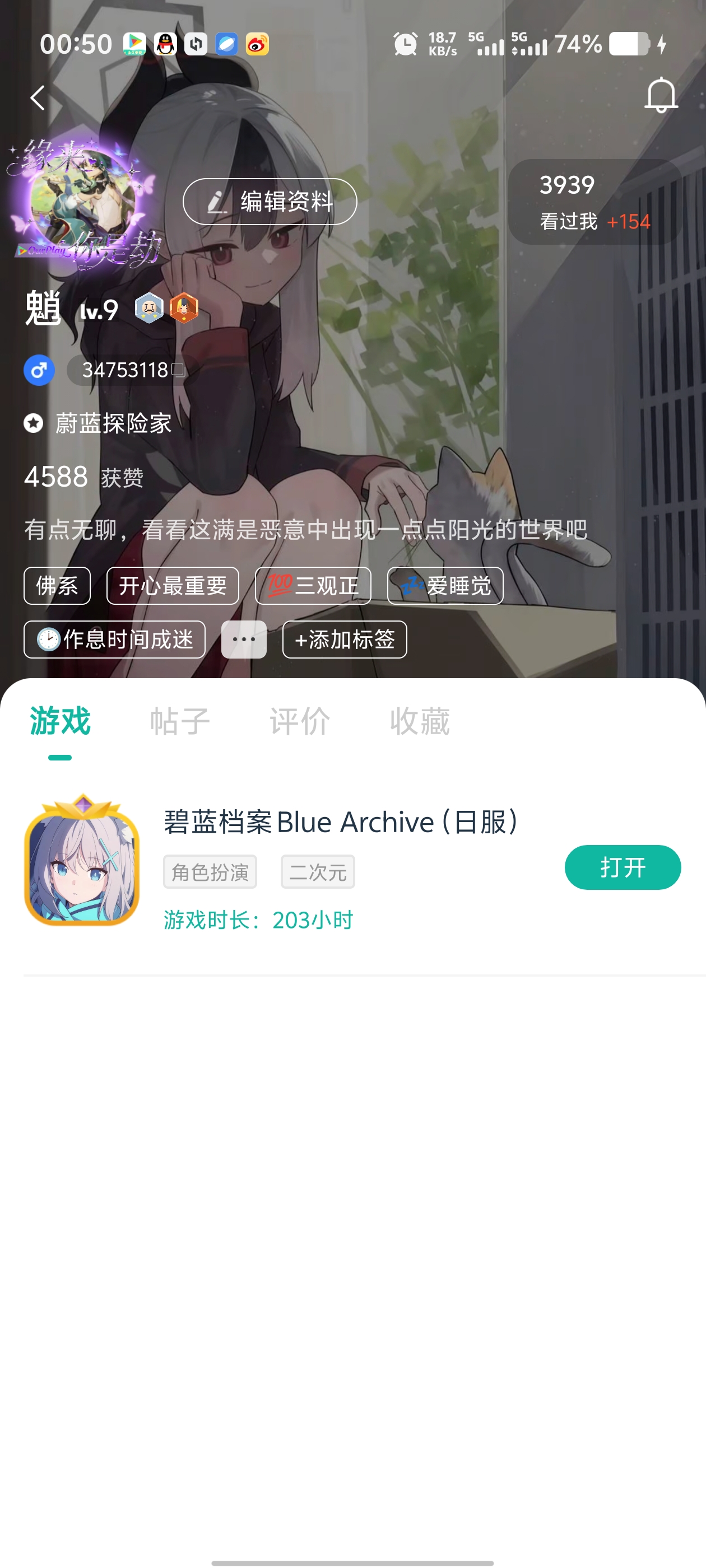Open the notifications bell

click(x=660, y=96)
